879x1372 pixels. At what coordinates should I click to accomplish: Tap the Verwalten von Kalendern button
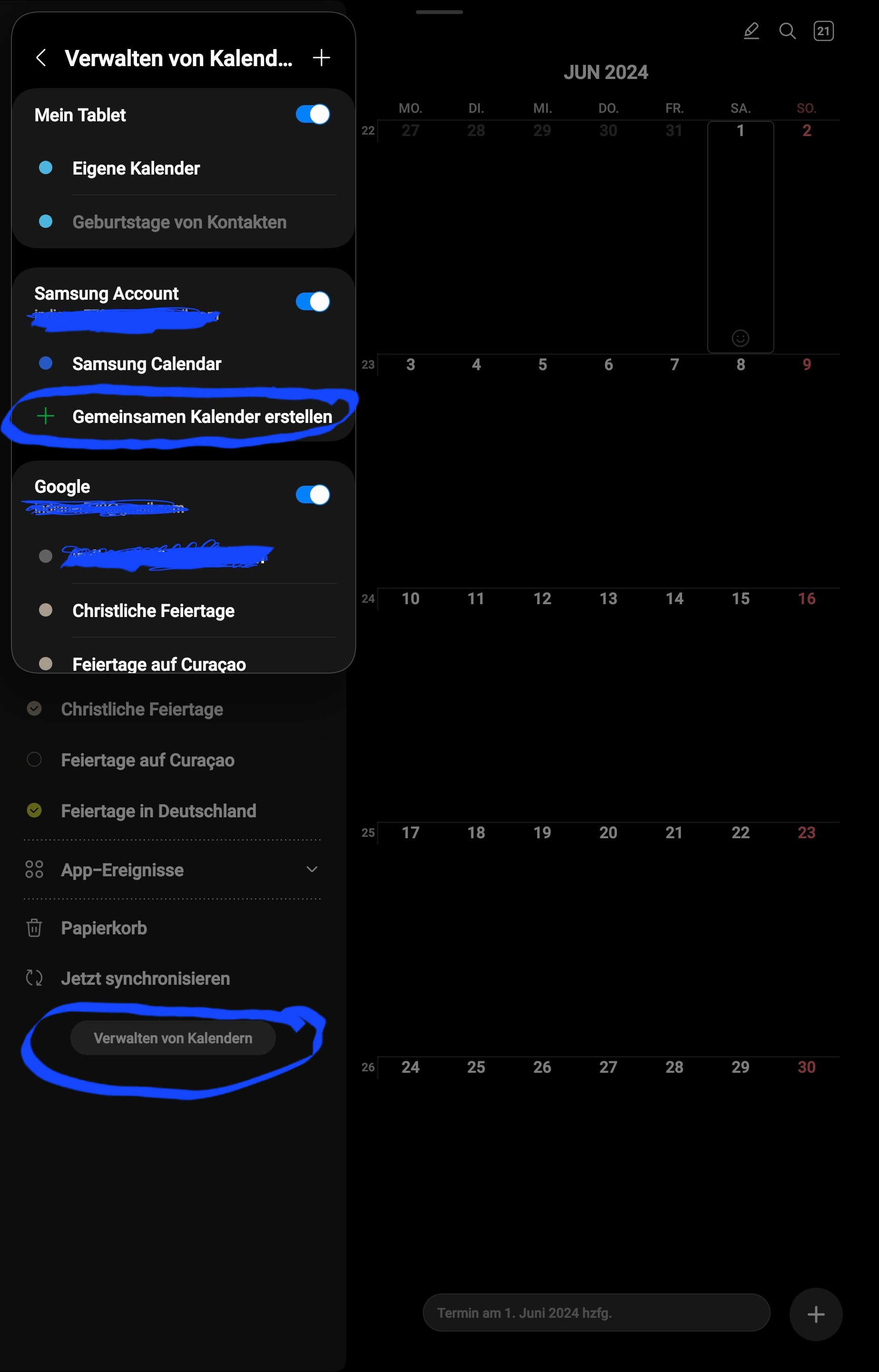point(172,1038)
